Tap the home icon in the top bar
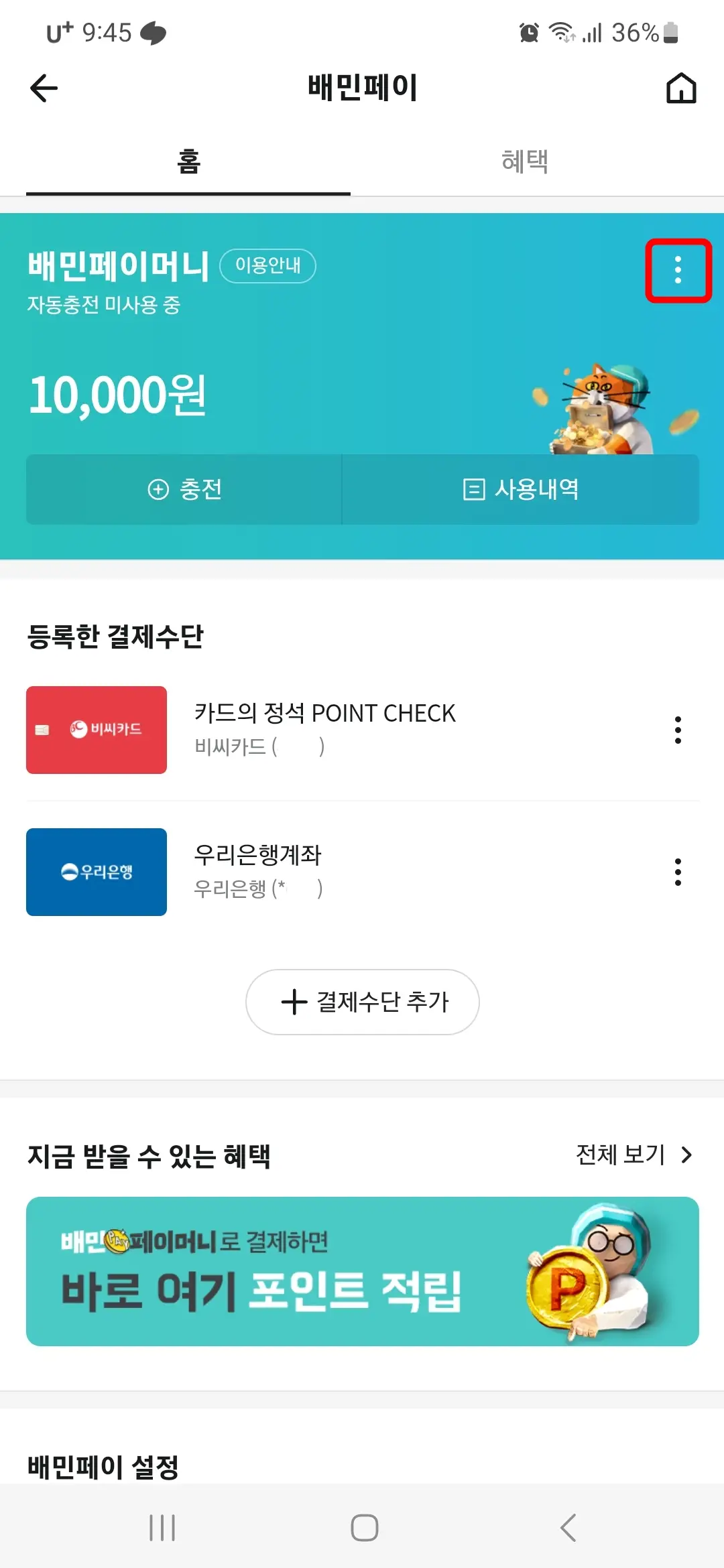The height and width of the screenshot is (1568, 724). [681, 87]
